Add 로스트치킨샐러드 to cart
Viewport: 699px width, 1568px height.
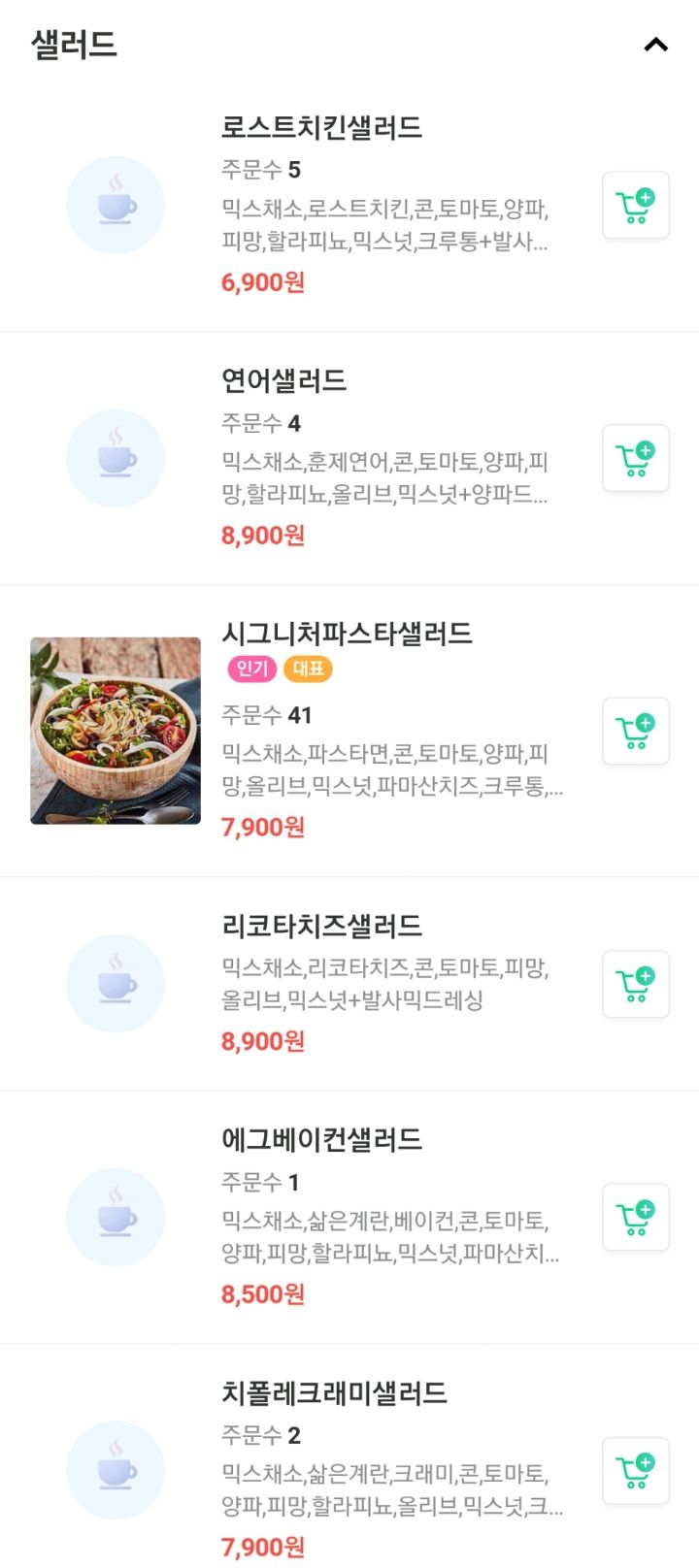636,205
